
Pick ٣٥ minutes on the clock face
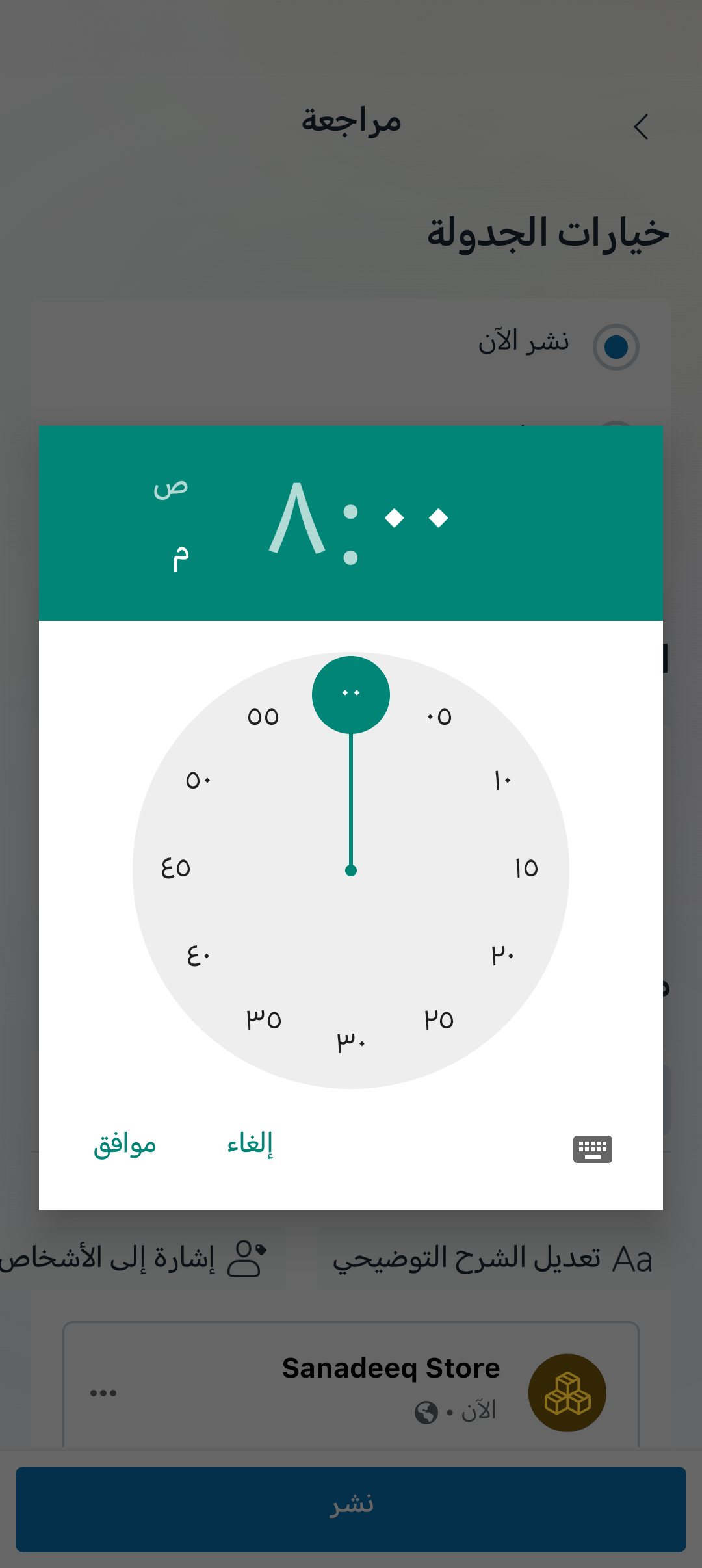click(x=263, y=1019)
